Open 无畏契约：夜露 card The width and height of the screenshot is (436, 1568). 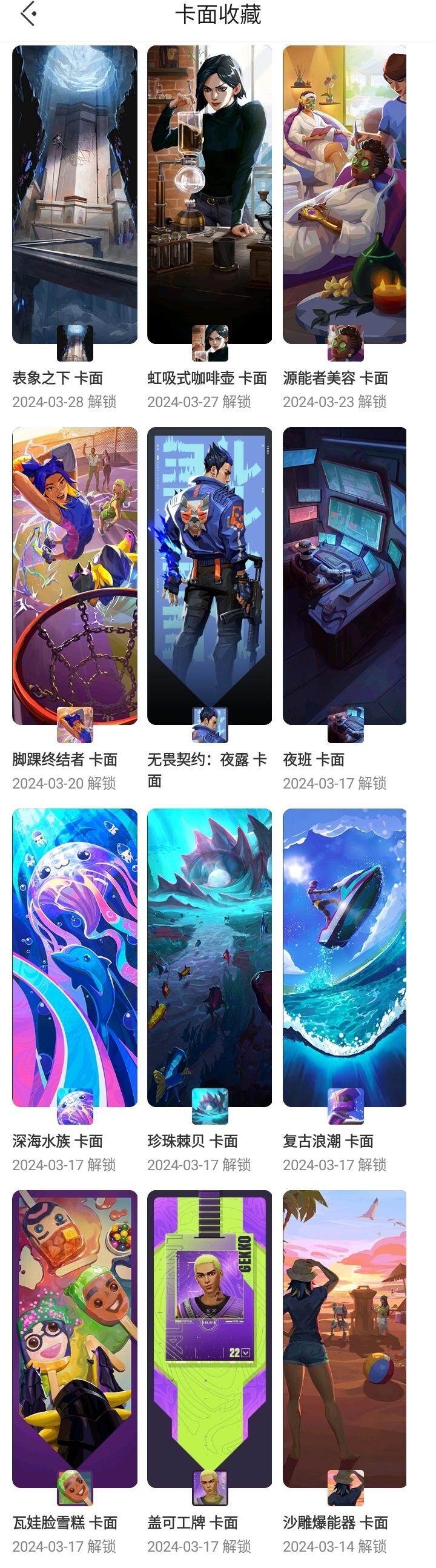[210, 576]
